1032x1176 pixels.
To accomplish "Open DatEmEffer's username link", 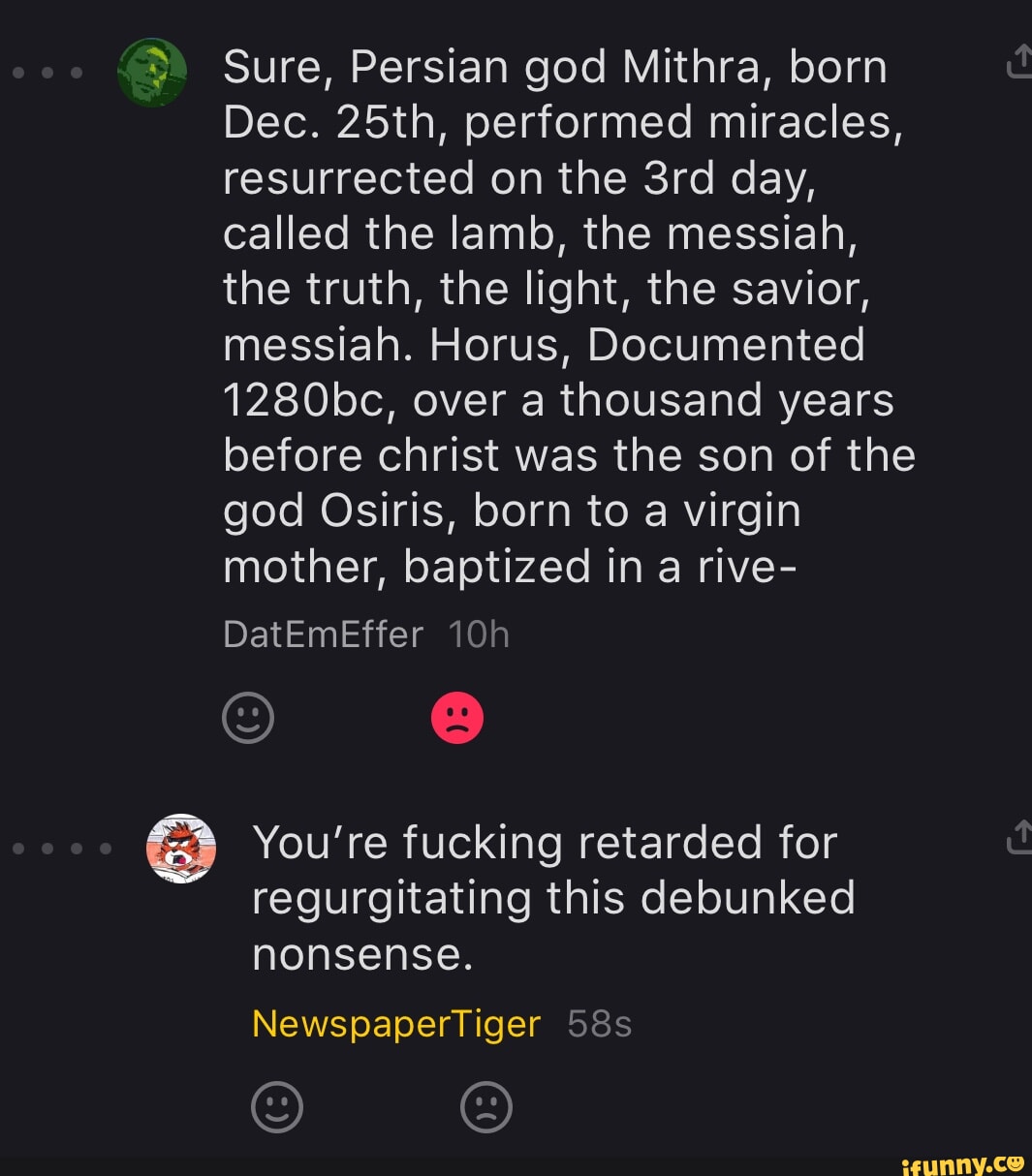I will (323, 634).
